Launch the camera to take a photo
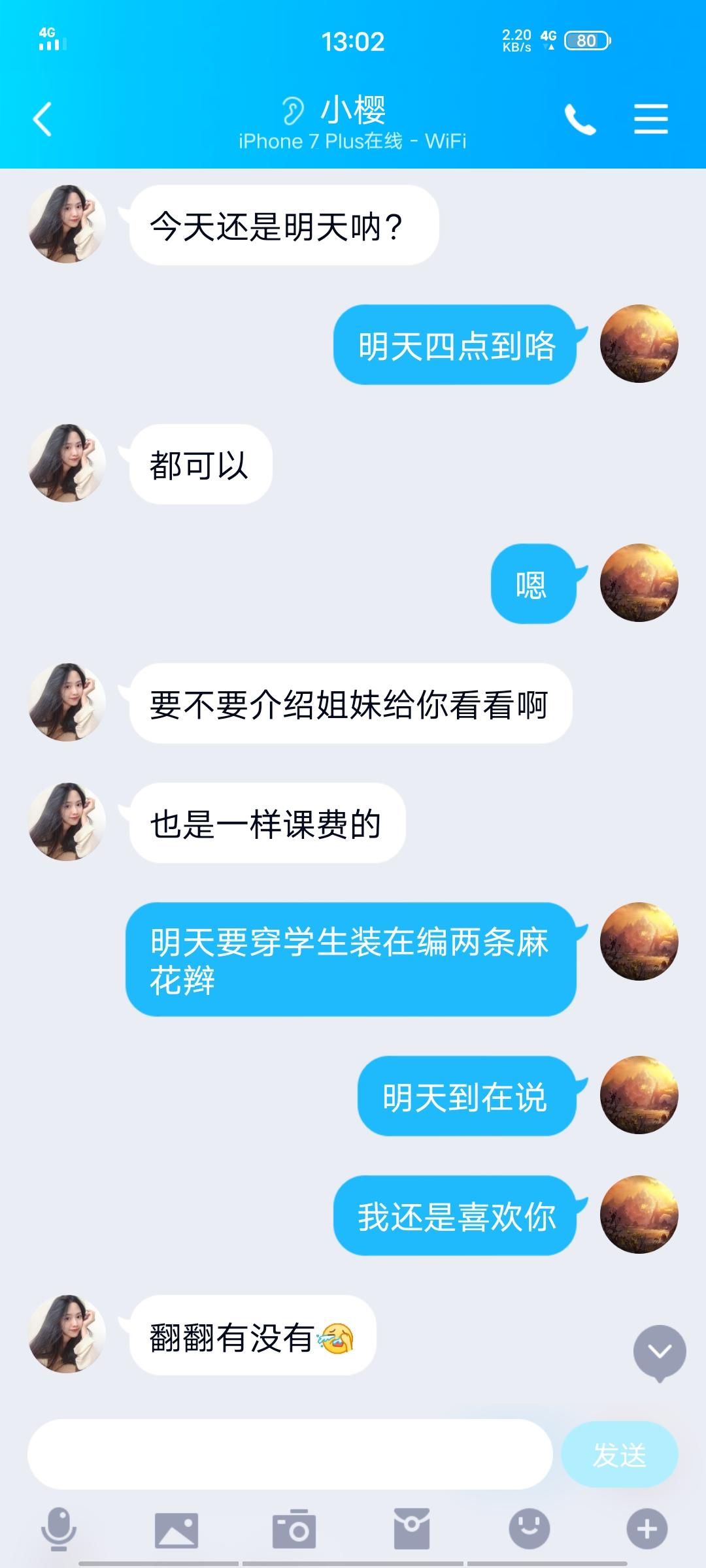 tap(294, 1529)
